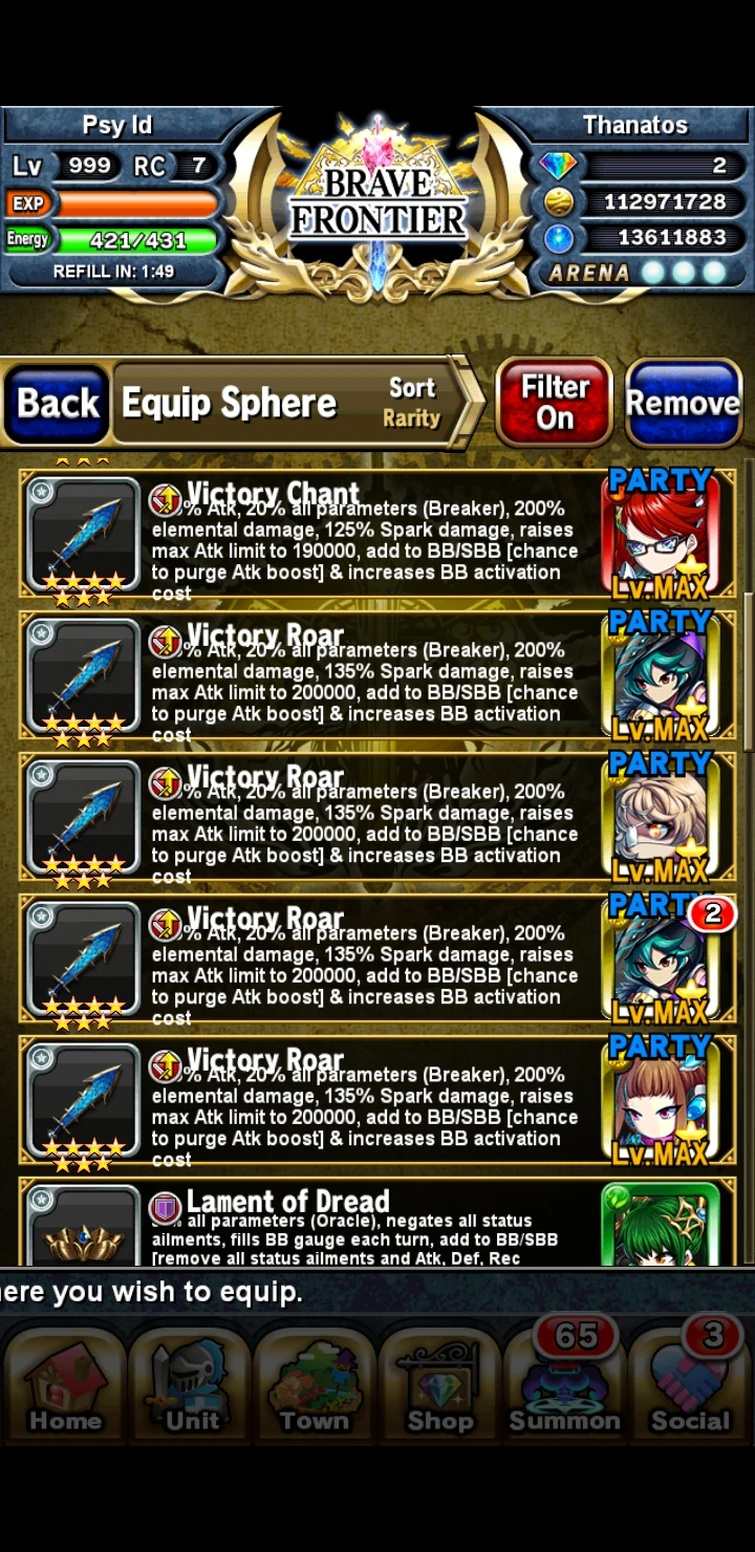
Task: Open the Filter On button
Action: (554, 402)
